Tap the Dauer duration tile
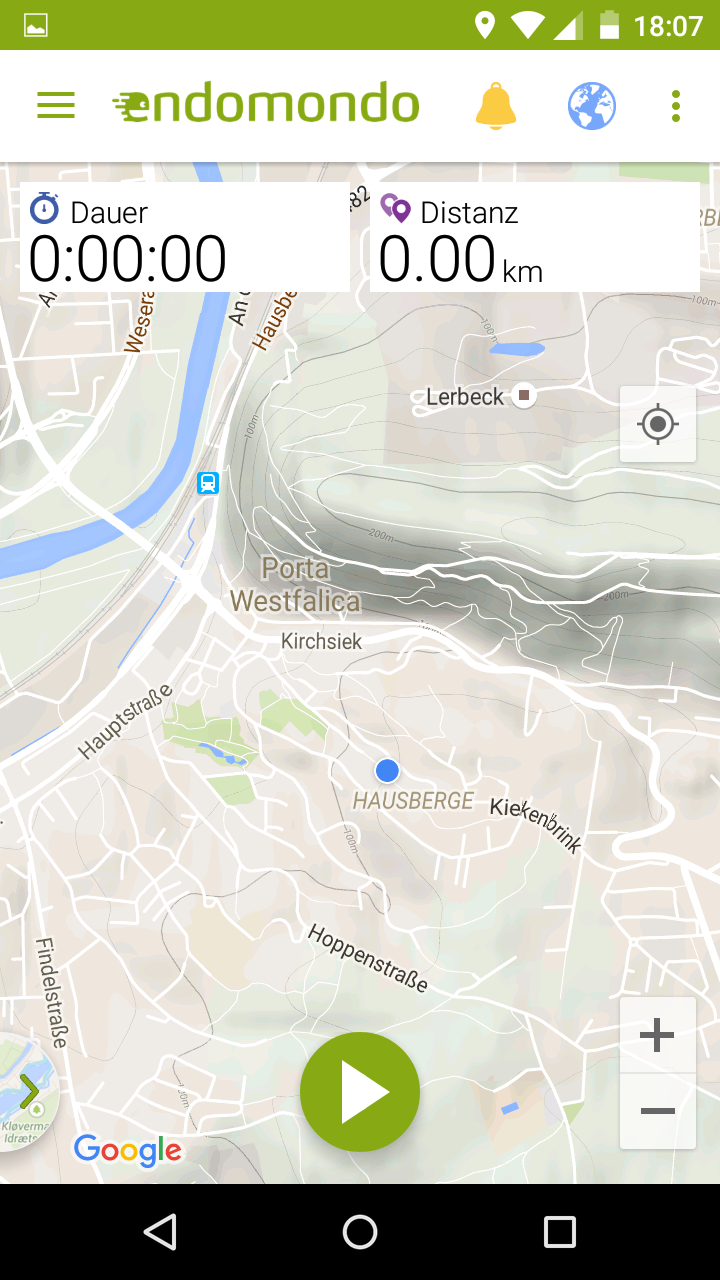Image resolution: width=720 pixels, height=1280 pixels. pos(185,237)
